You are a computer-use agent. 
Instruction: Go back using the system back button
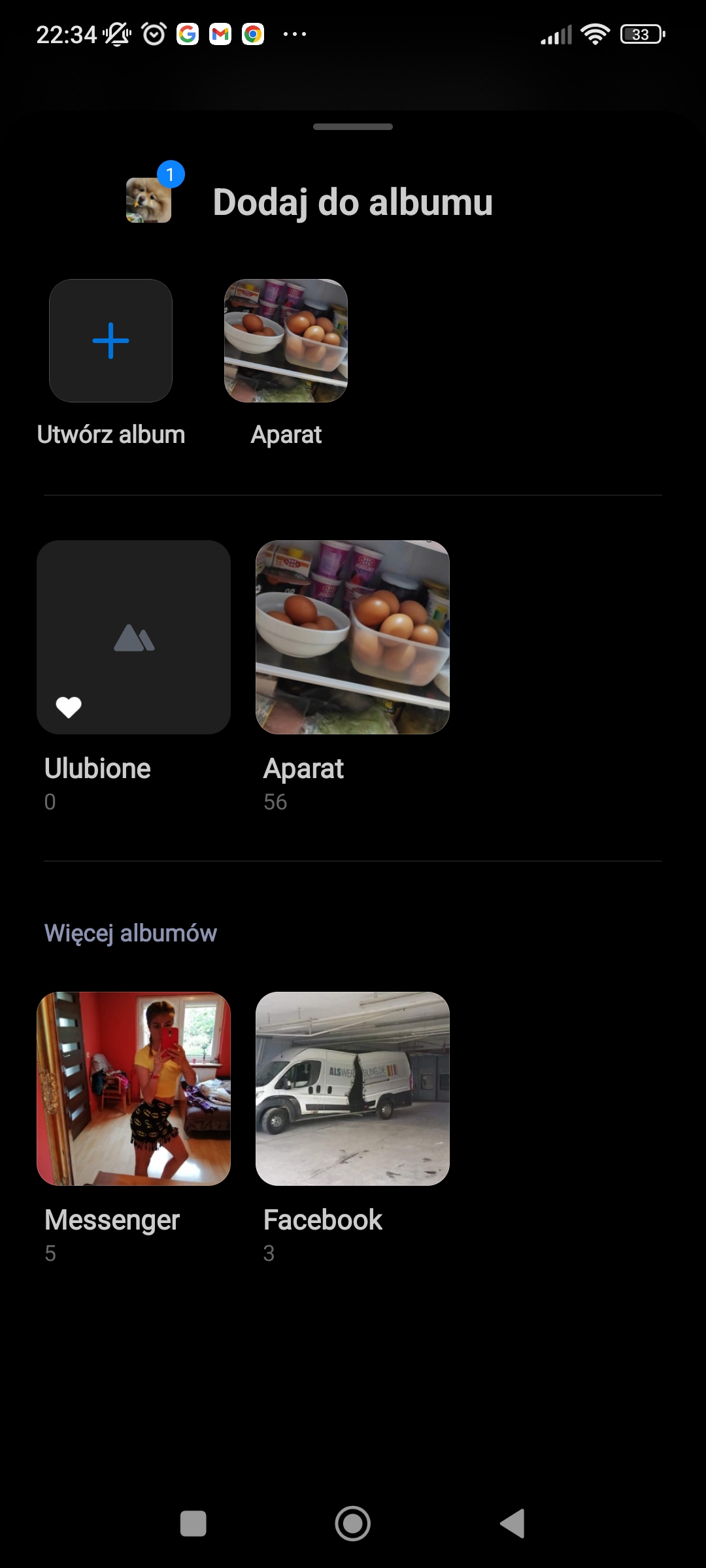pyautogui.click(x=513, y=1524)
